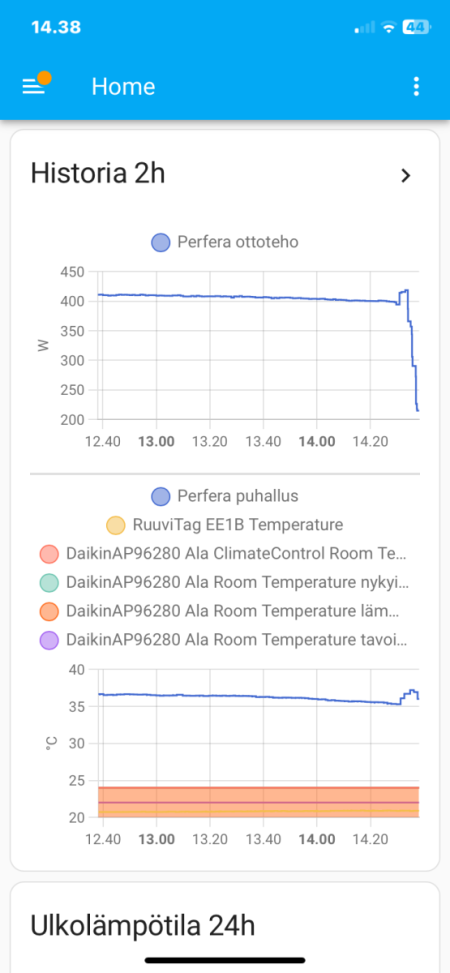Screen dimensions: 450x973
Task: Open the sidebar menu button
Action: pos(34,86)
